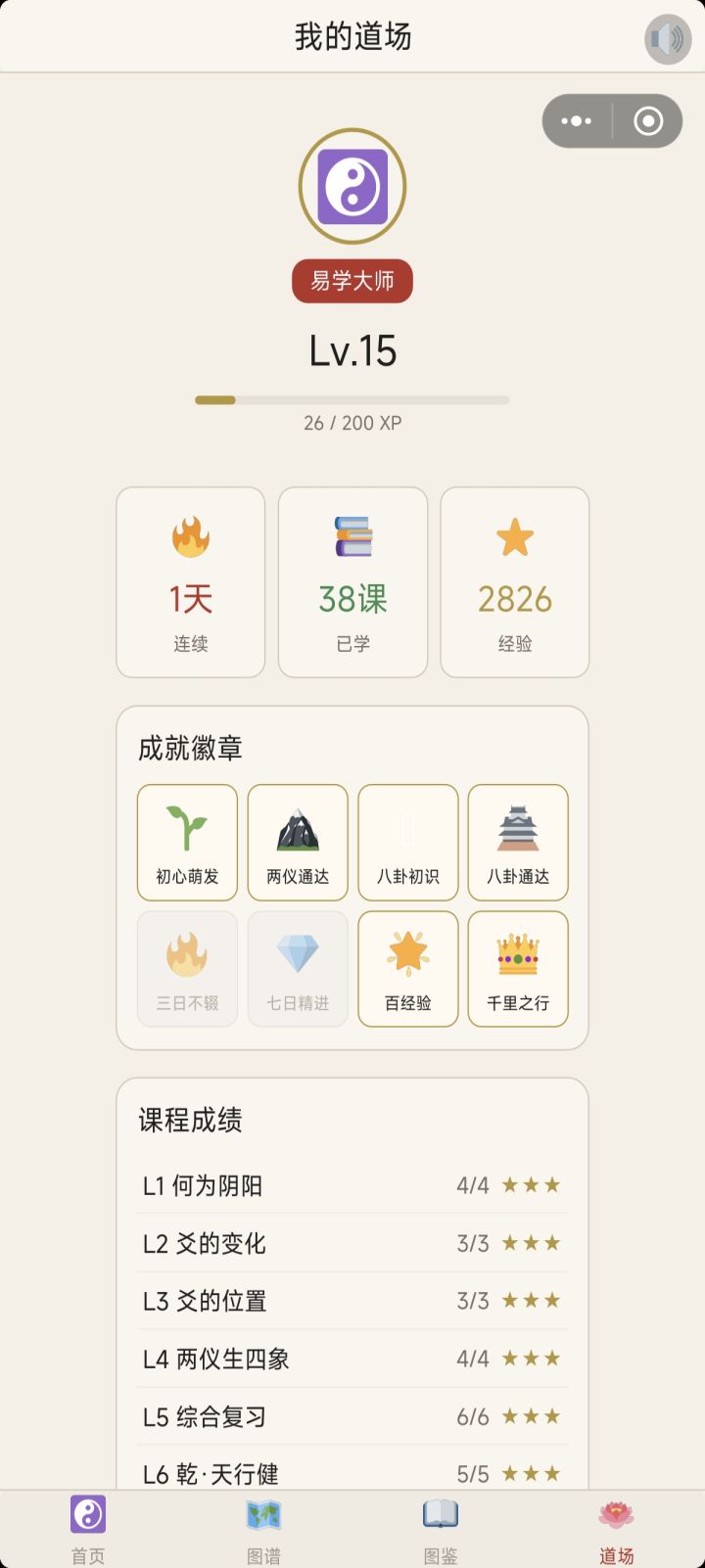This screenshot has width=705, height=1568.
Task: Tap the star icon above 2826 经验
Action: click(515, 536)
